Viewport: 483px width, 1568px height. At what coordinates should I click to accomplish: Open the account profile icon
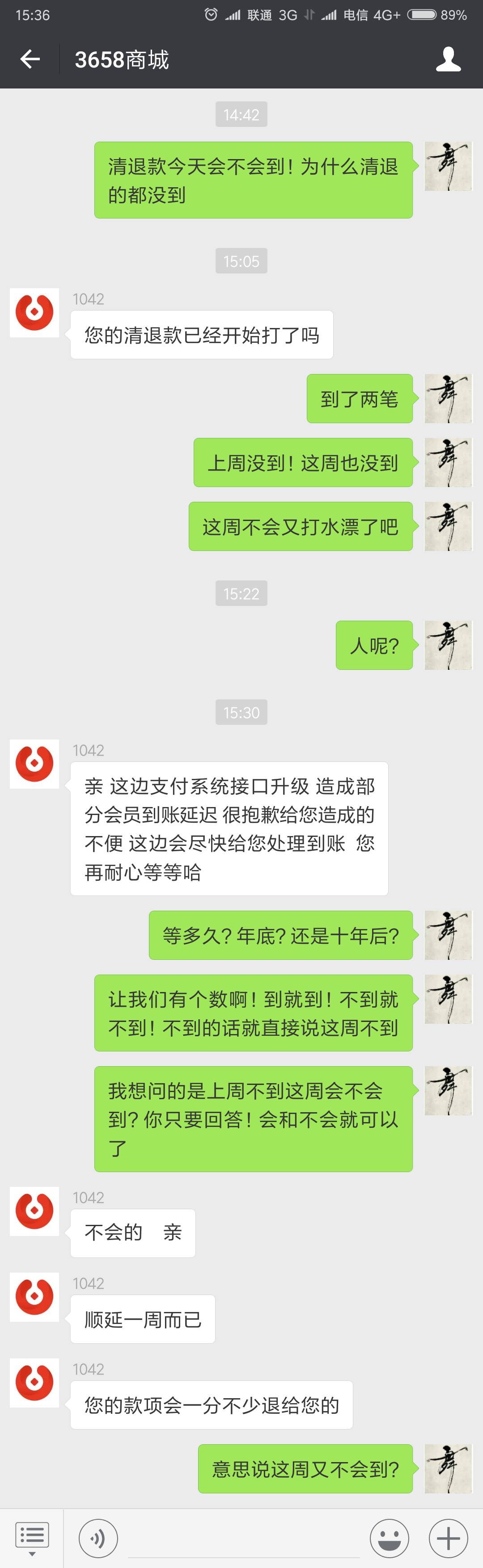[448, 59]
